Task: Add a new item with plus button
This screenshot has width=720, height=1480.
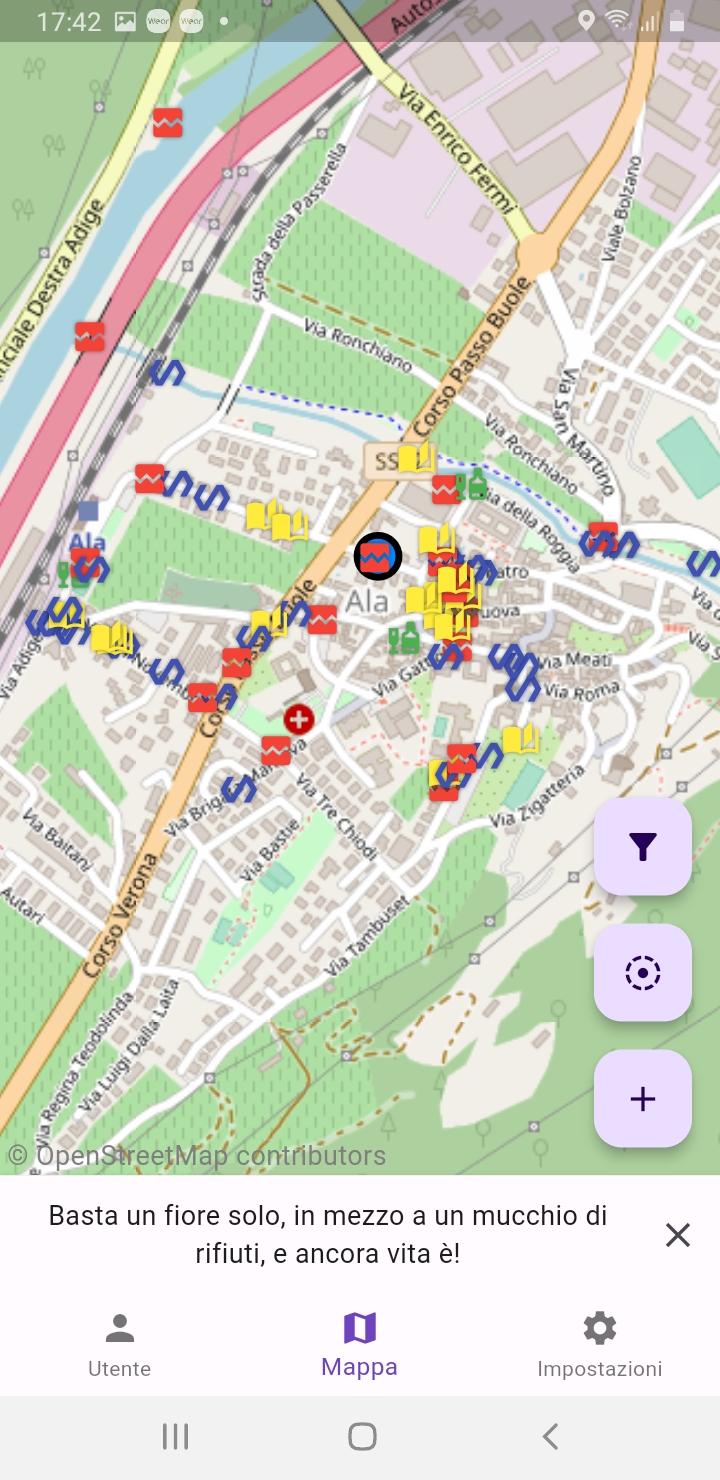Action: [x=642, y=1099]
